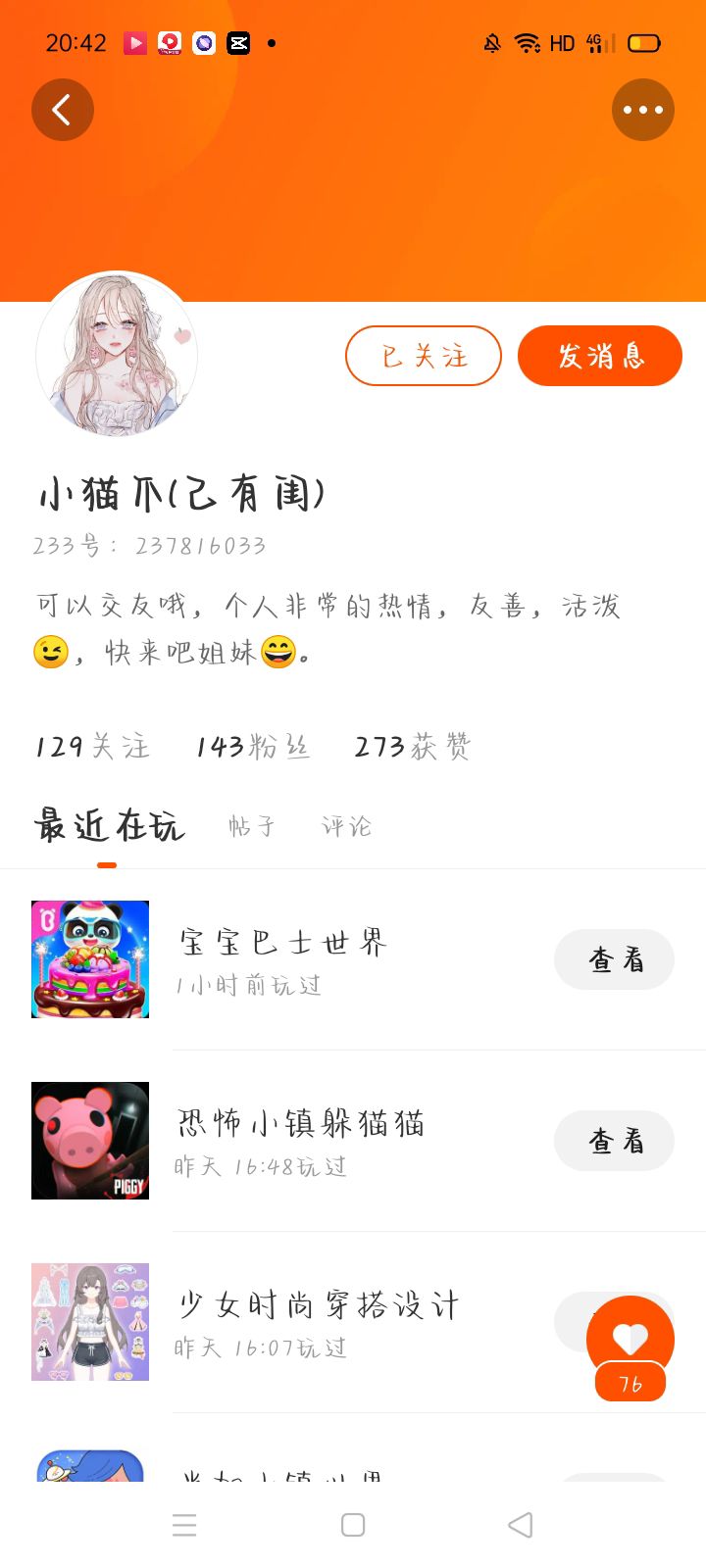Screen dimensions: 706x1568
Task: Send a message via 发消息
Action: point(599,356)
